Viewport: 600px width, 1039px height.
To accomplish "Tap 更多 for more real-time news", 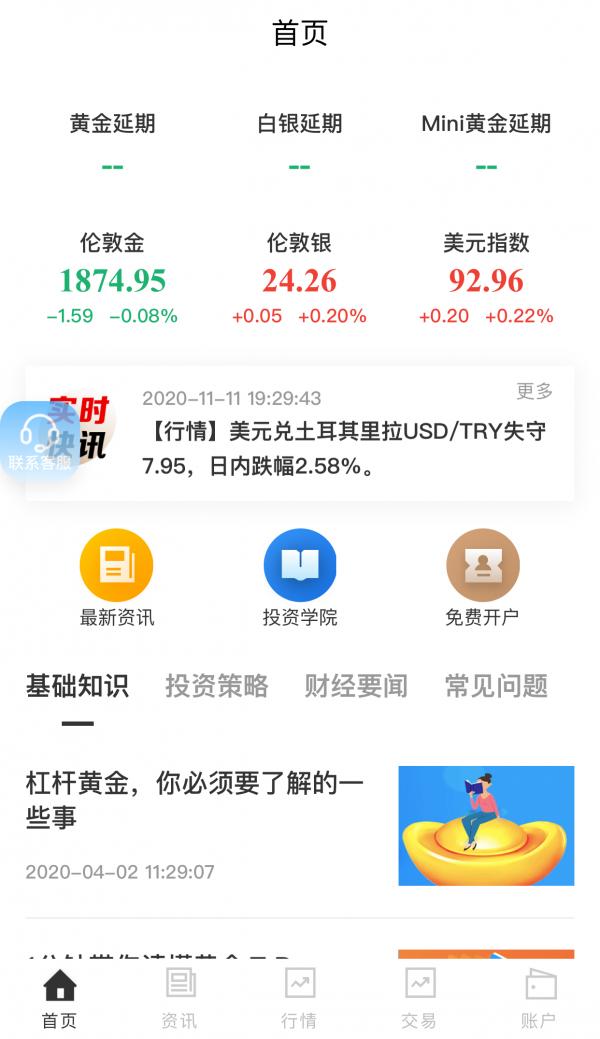I will [x=534, y=391].
